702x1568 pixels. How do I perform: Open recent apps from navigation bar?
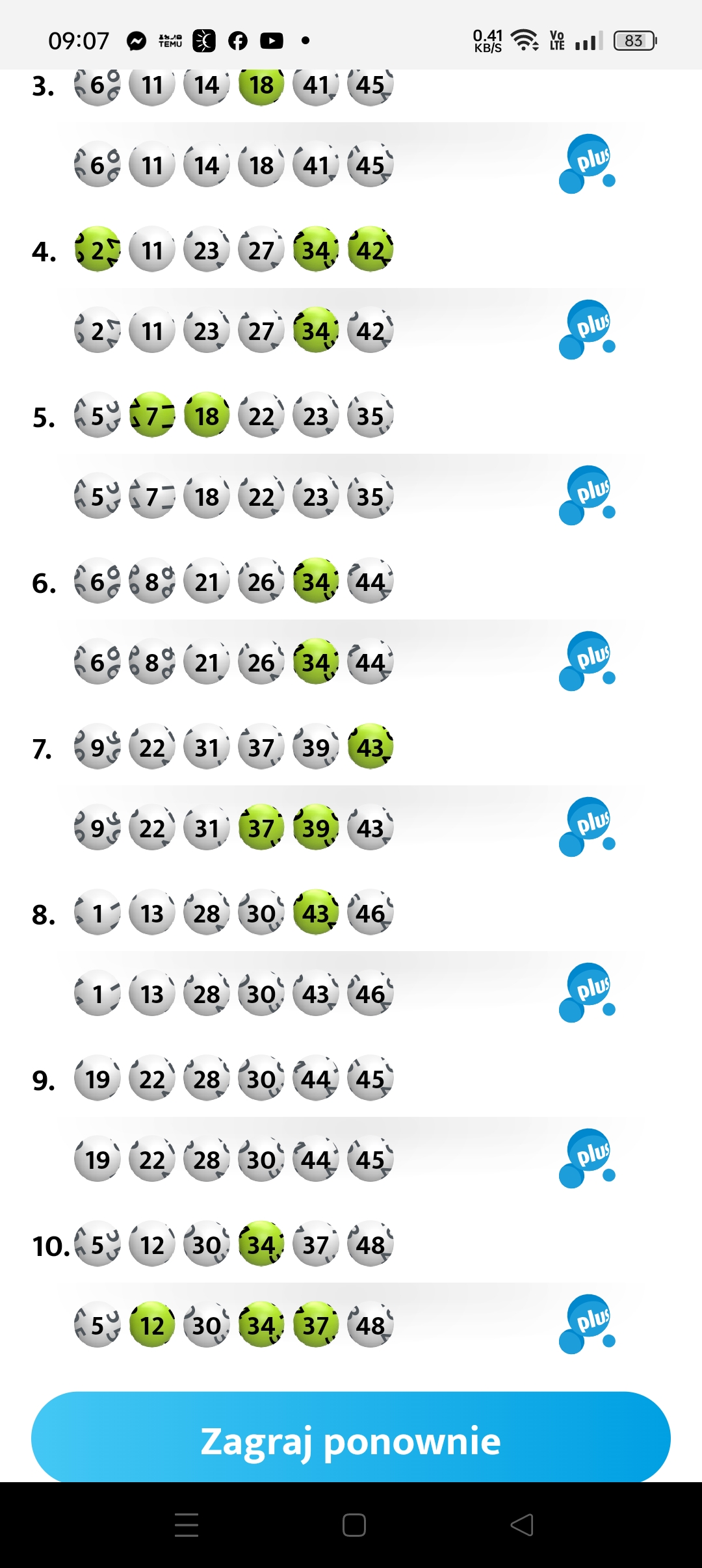[x=187, y=1524]
